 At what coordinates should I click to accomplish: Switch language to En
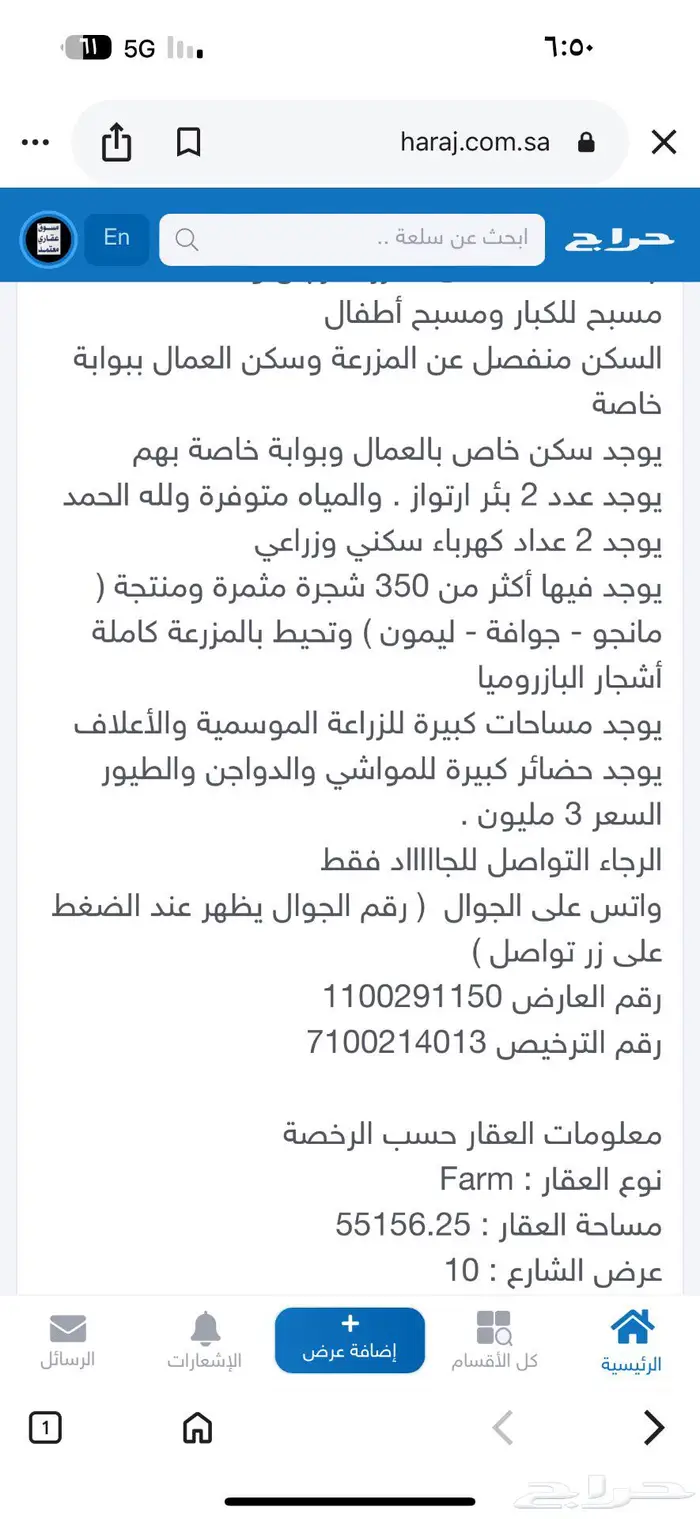tap(117, 238)
